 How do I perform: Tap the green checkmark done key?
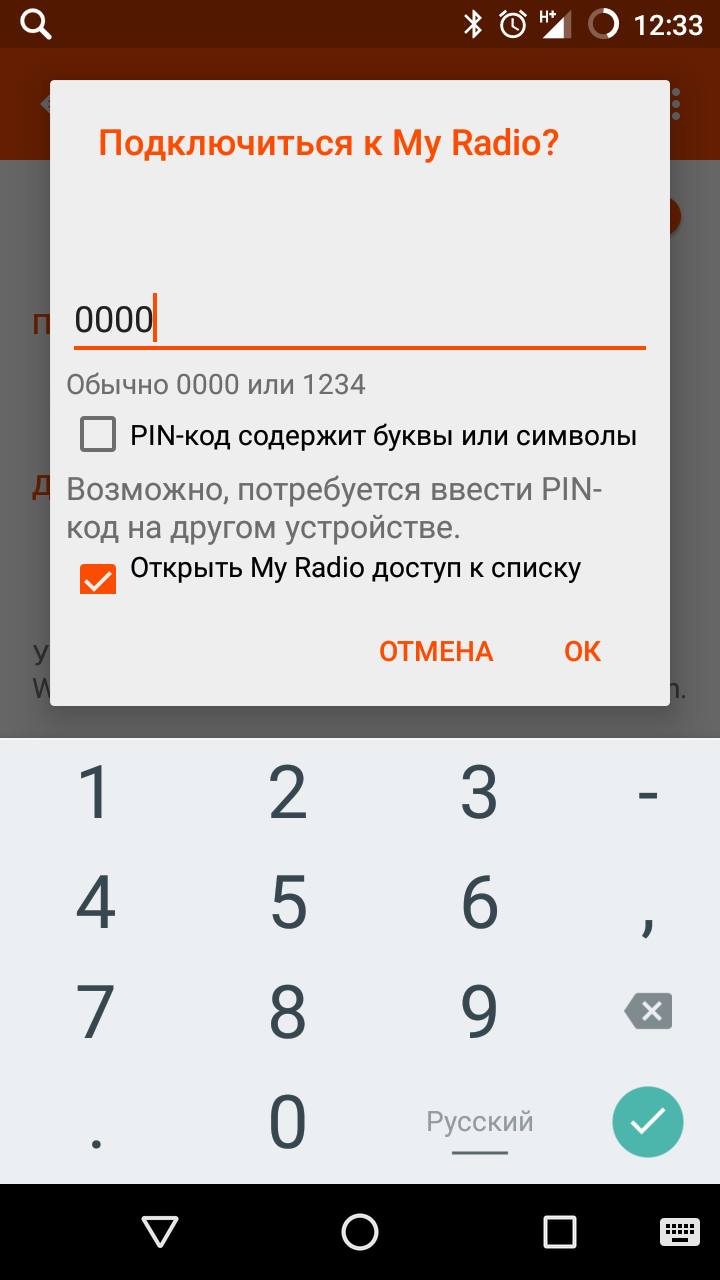click(x=648, y=1121)
